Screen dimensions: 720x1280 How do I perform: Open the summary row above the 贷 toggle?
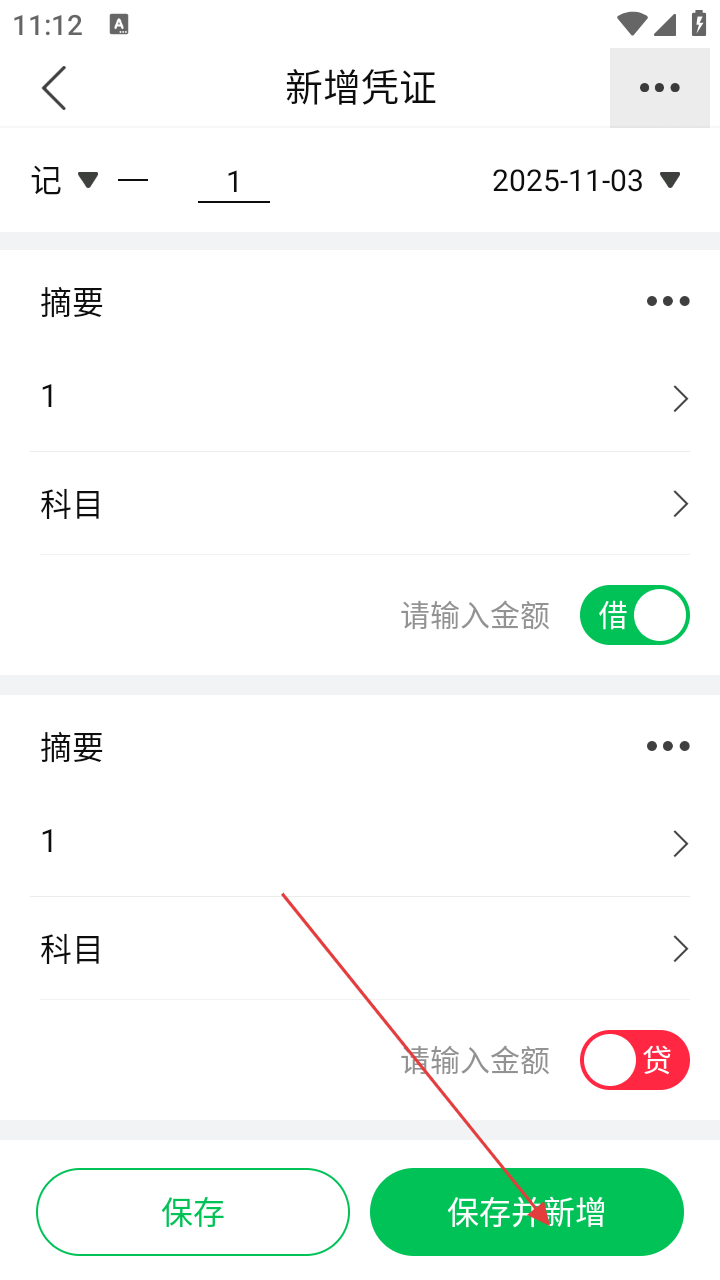pyautogui.click(x=360, y=843)
